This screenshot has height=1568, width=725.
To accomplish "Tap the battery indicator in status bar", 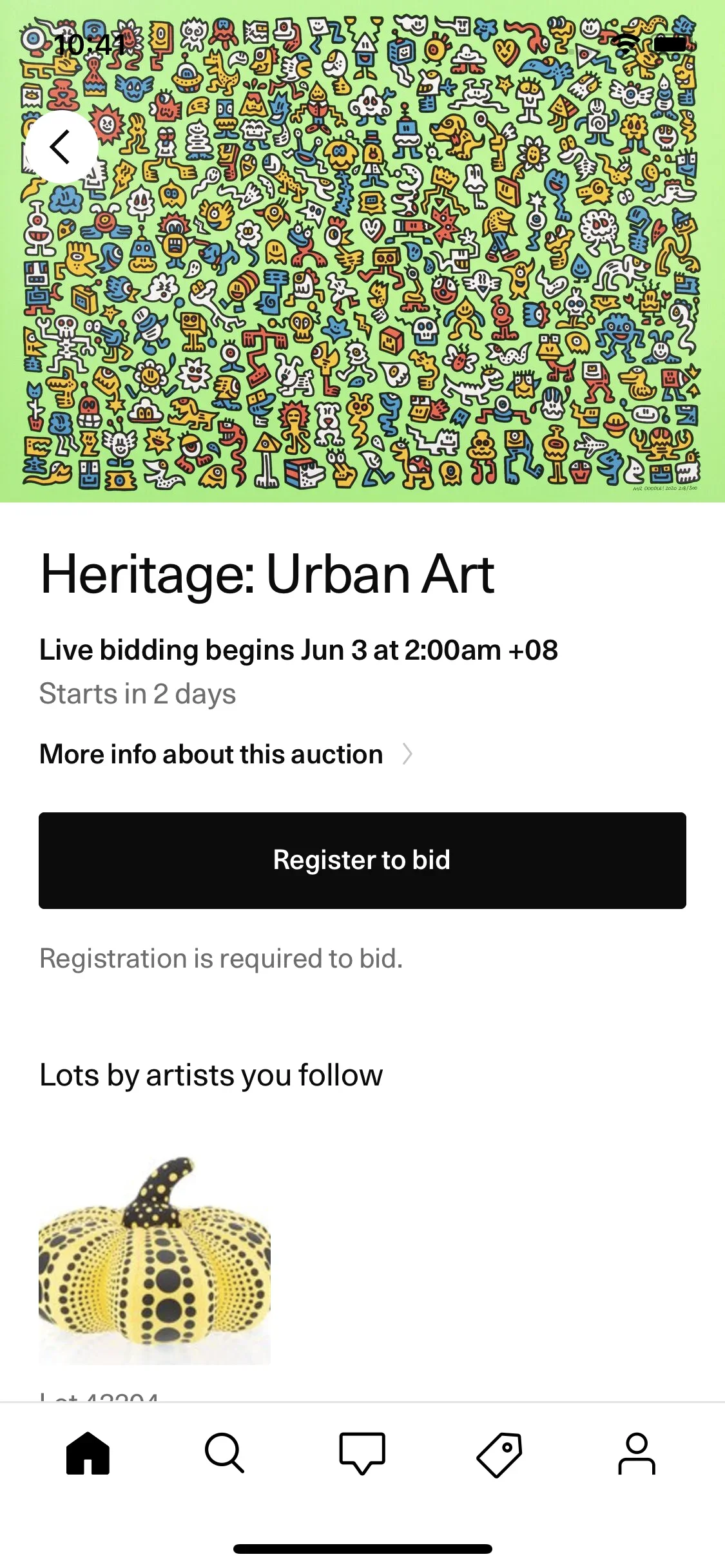I will 670,43.
